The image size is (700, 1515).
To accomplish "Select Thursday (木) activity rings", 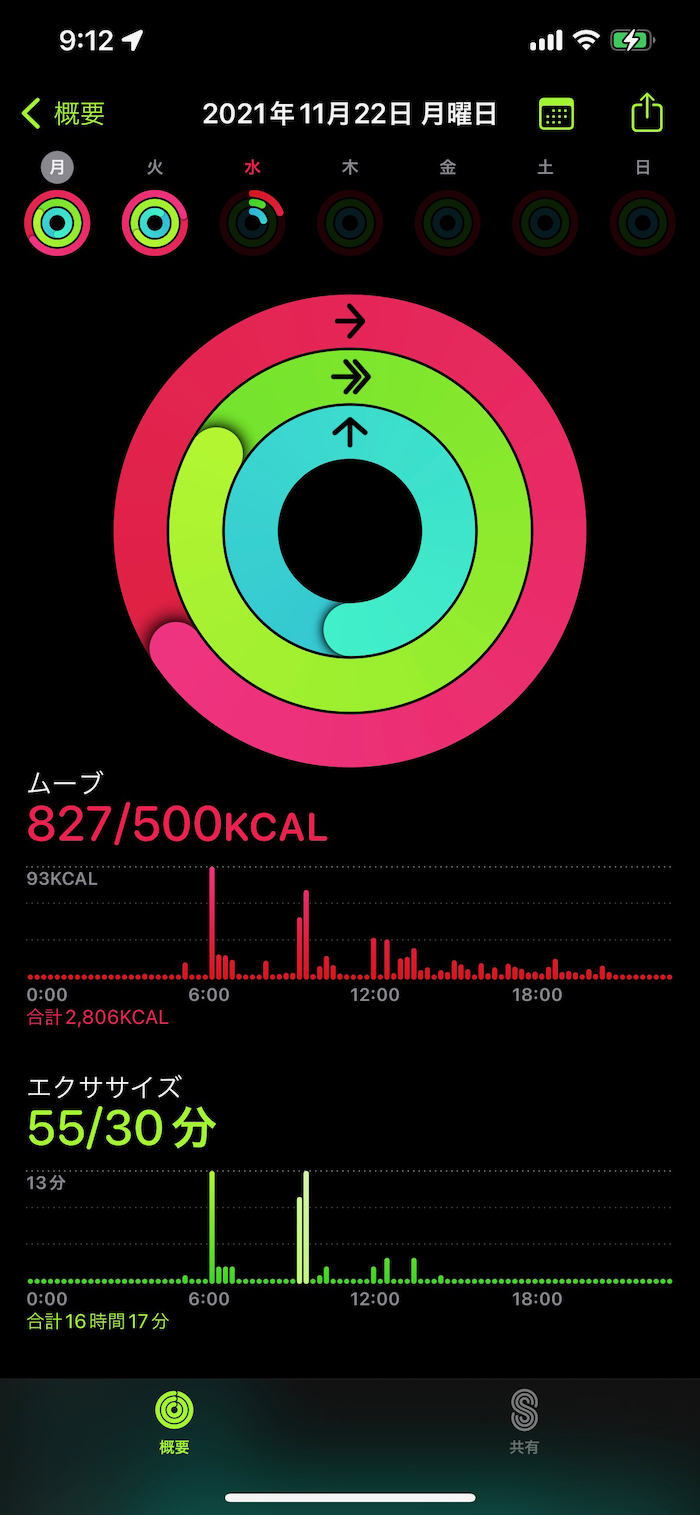I will (x=350, y=222).
